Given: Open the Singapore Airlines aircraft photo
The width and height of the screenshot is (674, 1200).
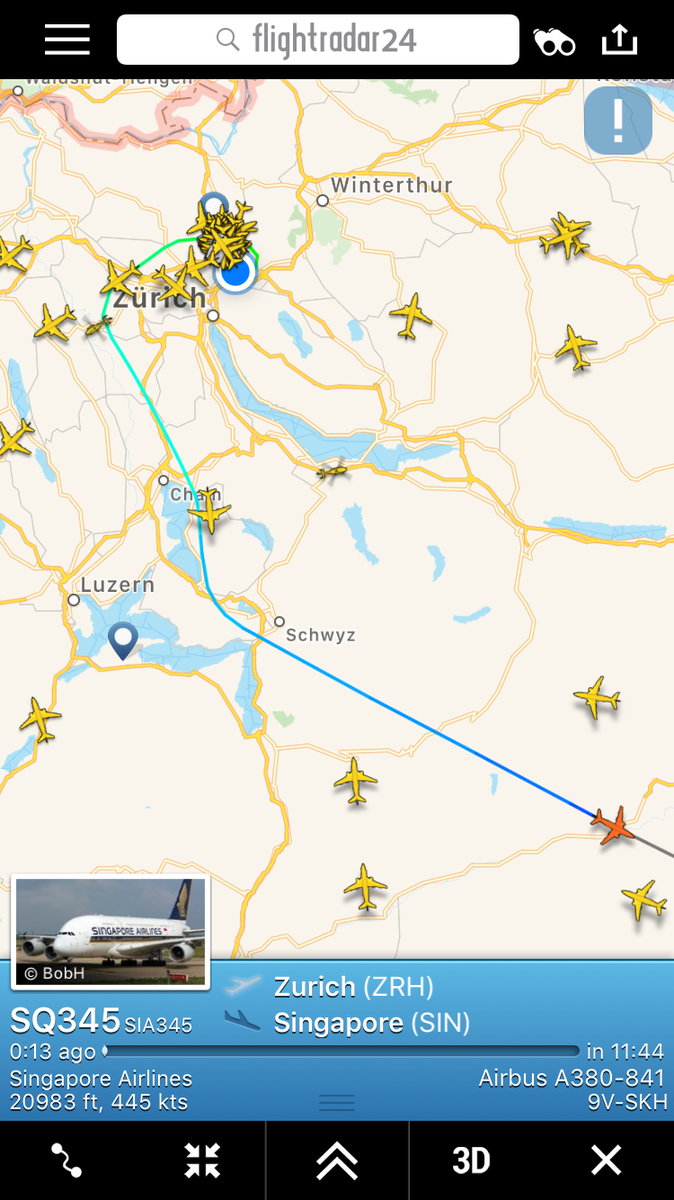Looking at the screenshot, I should (110, 932).
